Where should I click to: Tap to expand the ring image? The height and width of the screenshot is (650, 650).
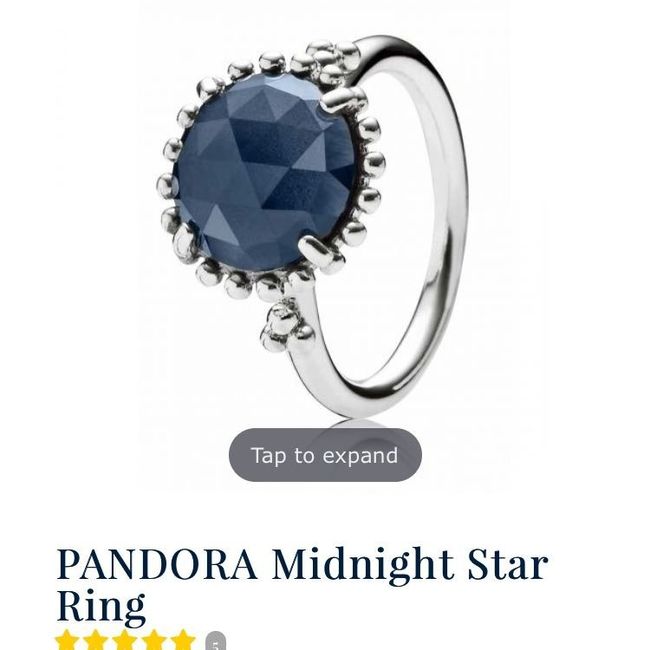(324, 456)
